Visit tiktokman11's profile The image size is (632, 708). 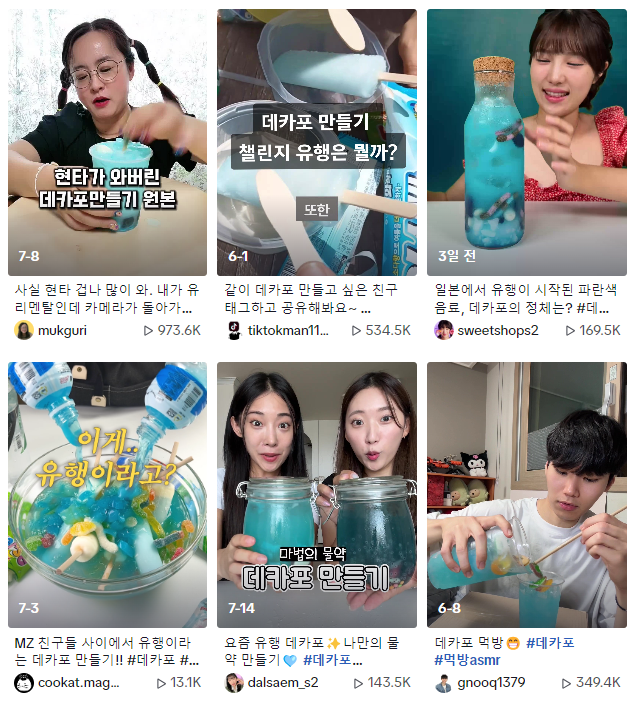[288, 330]
